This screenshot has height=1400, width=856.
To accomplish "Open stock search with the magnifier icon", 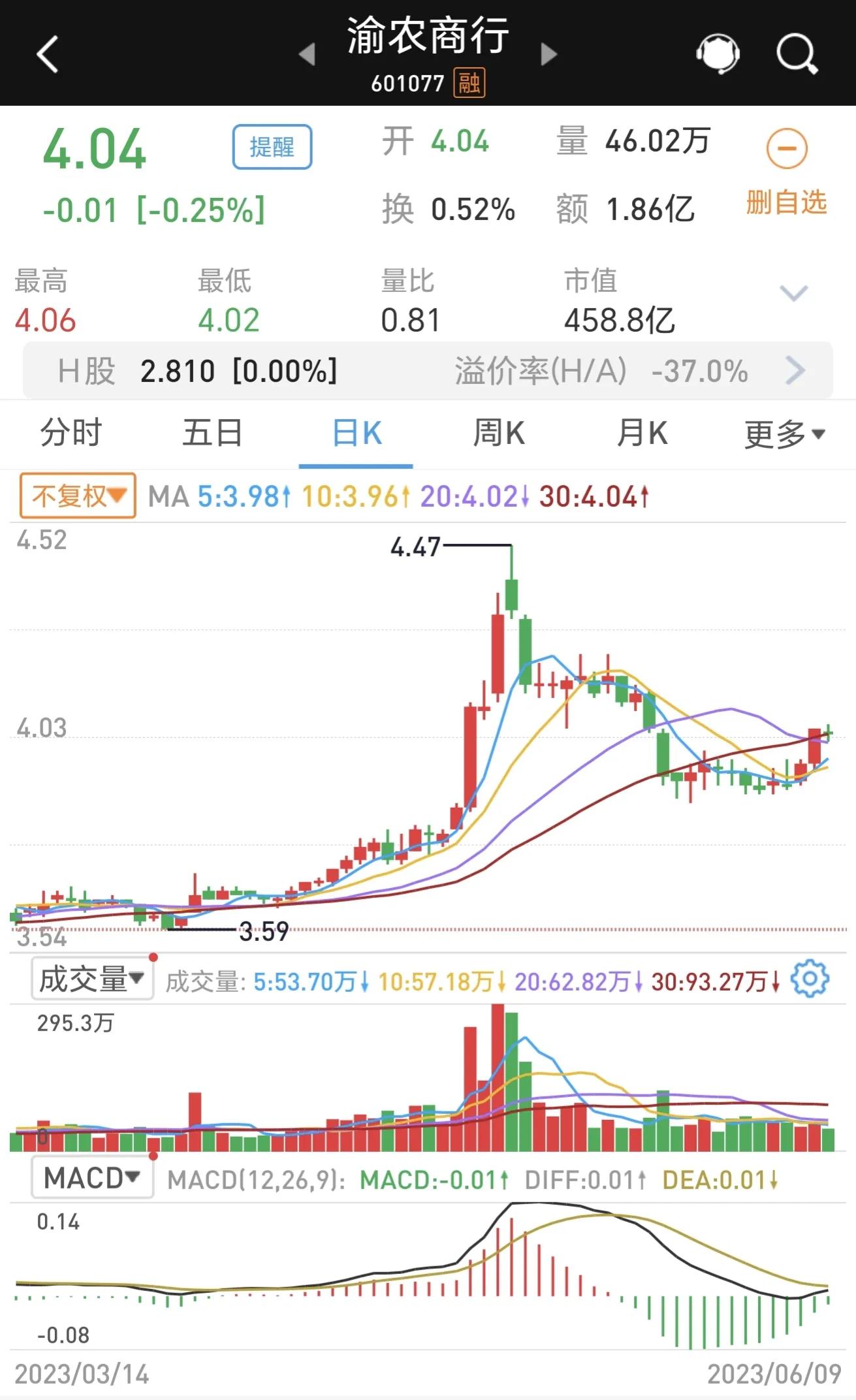I will pos(795,52).
